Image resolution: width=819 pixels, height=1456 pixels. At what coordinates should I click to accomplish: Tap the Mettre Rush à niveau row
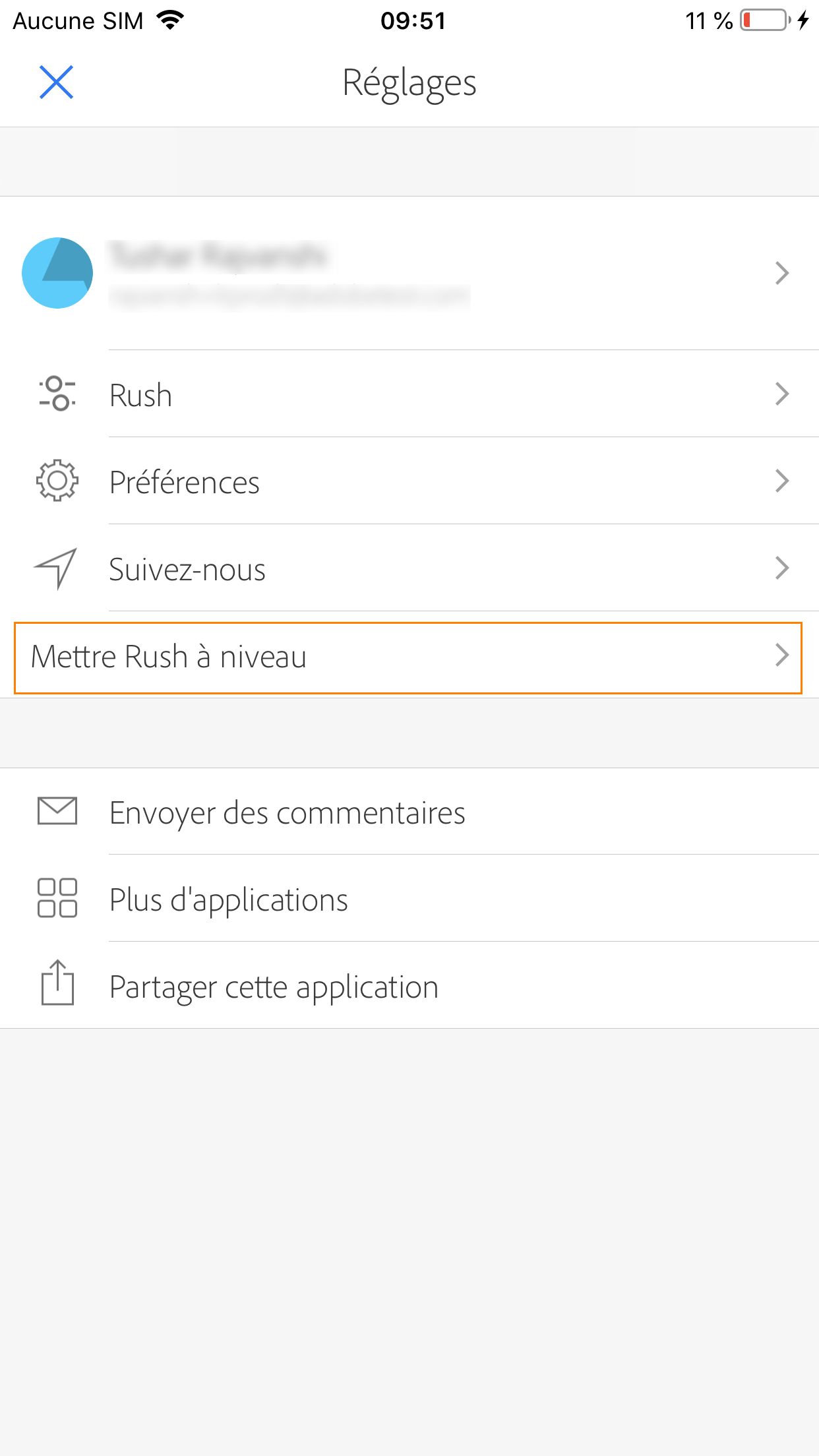pos(170,656)
